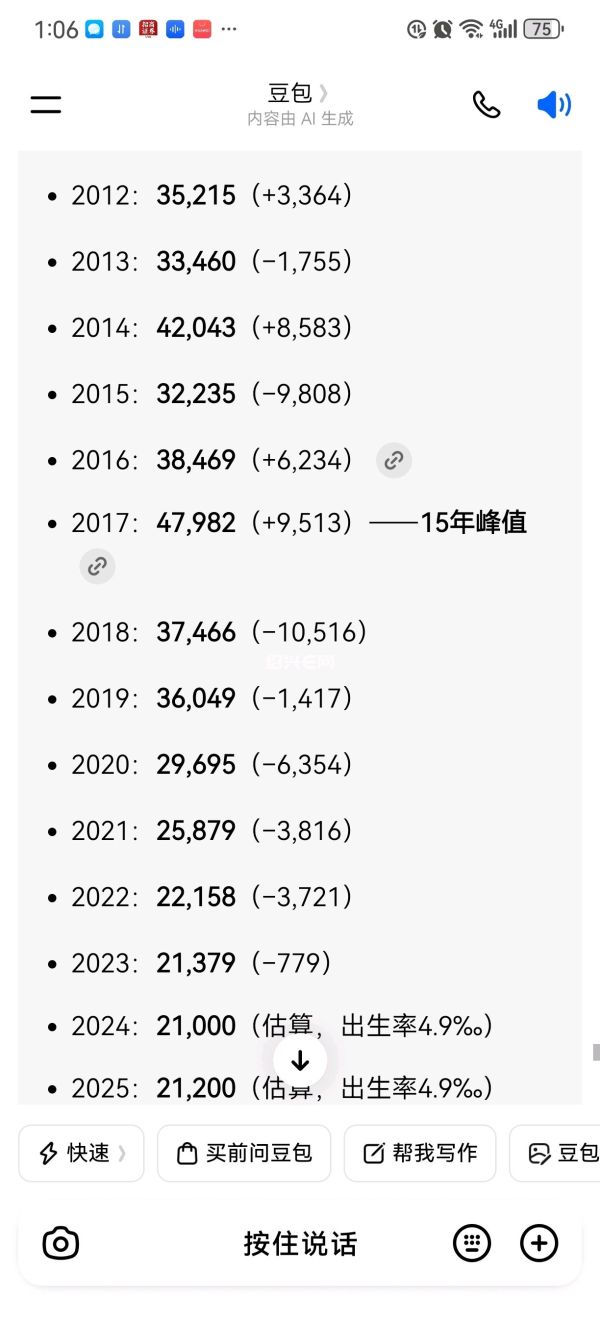Jump to bottom with the down arrow
Viewport: 600px width, 1324px height.
pyautogui.click(x=300, y=1061)
